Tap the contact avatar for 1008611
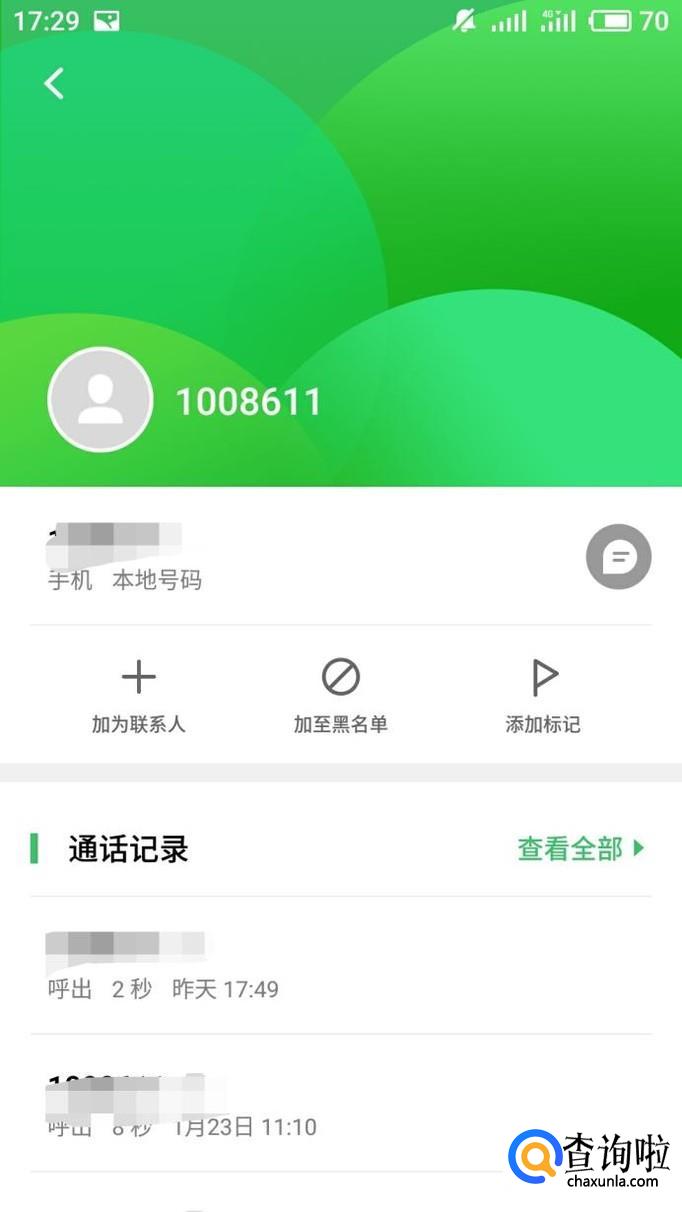 coord(100,400)
